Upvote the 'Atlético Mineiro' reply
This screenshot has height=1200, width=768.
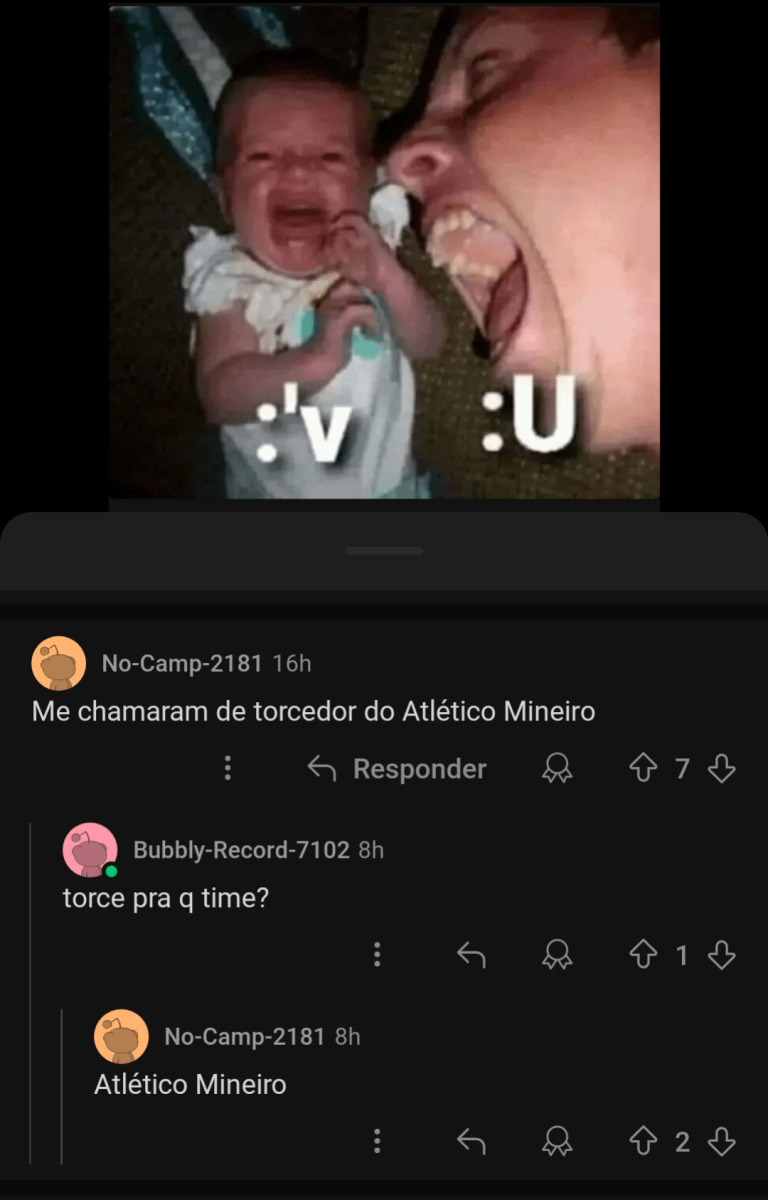tap(641, 1141)
